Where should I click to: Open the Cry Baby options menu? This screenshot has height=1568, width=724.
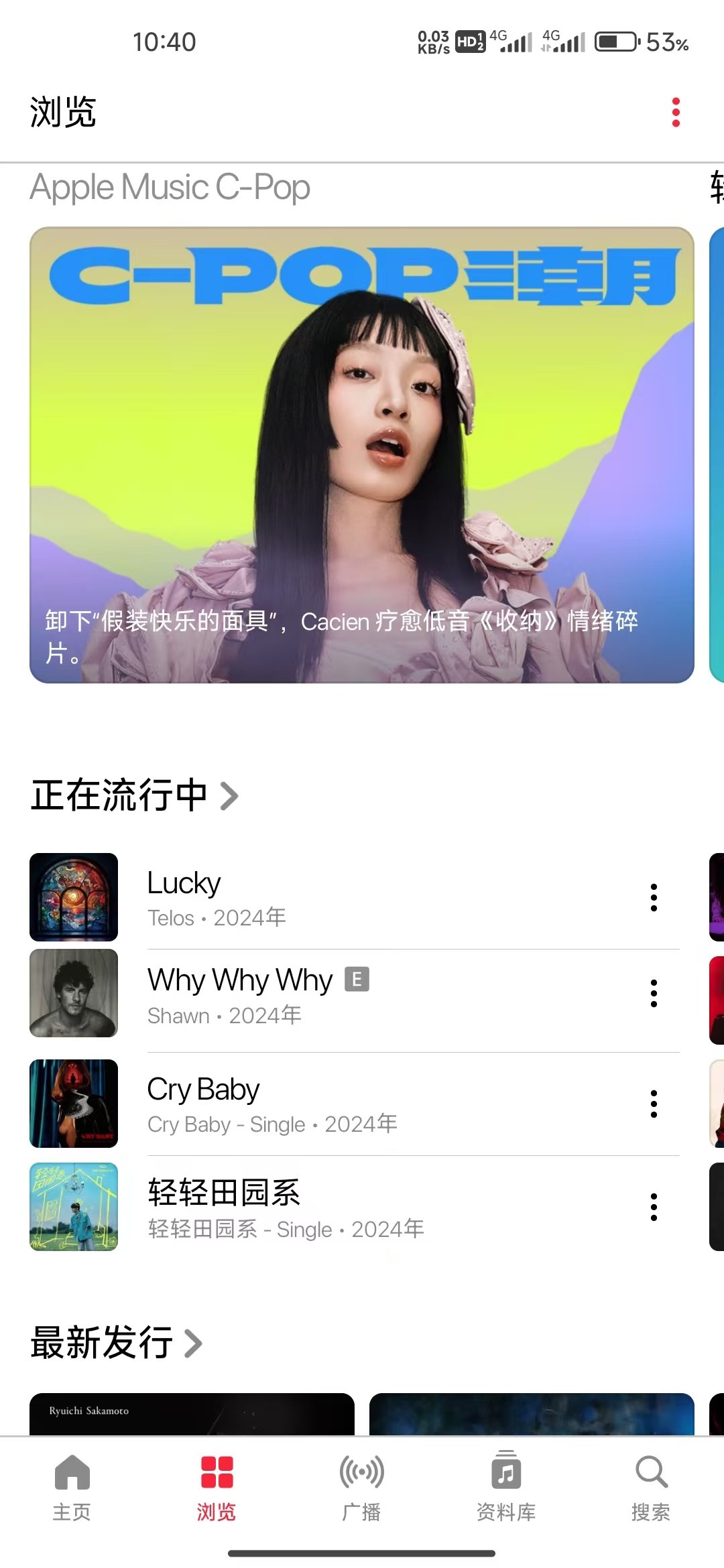coord(654,1104)
